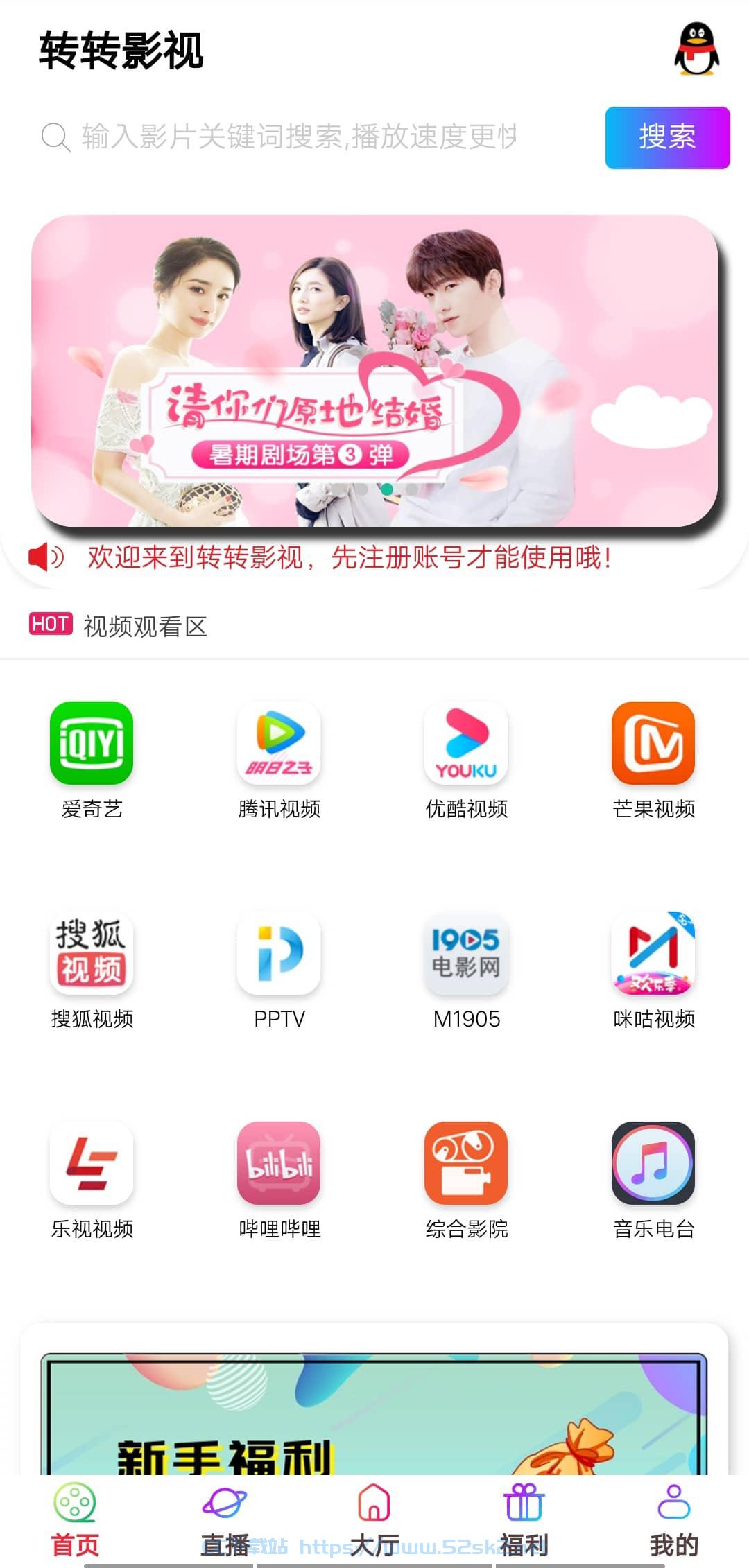Switch to the 大厅 tab
Image resolution: width=749 pixels, height=1568 pixels.
click(x=374, y=1520)
